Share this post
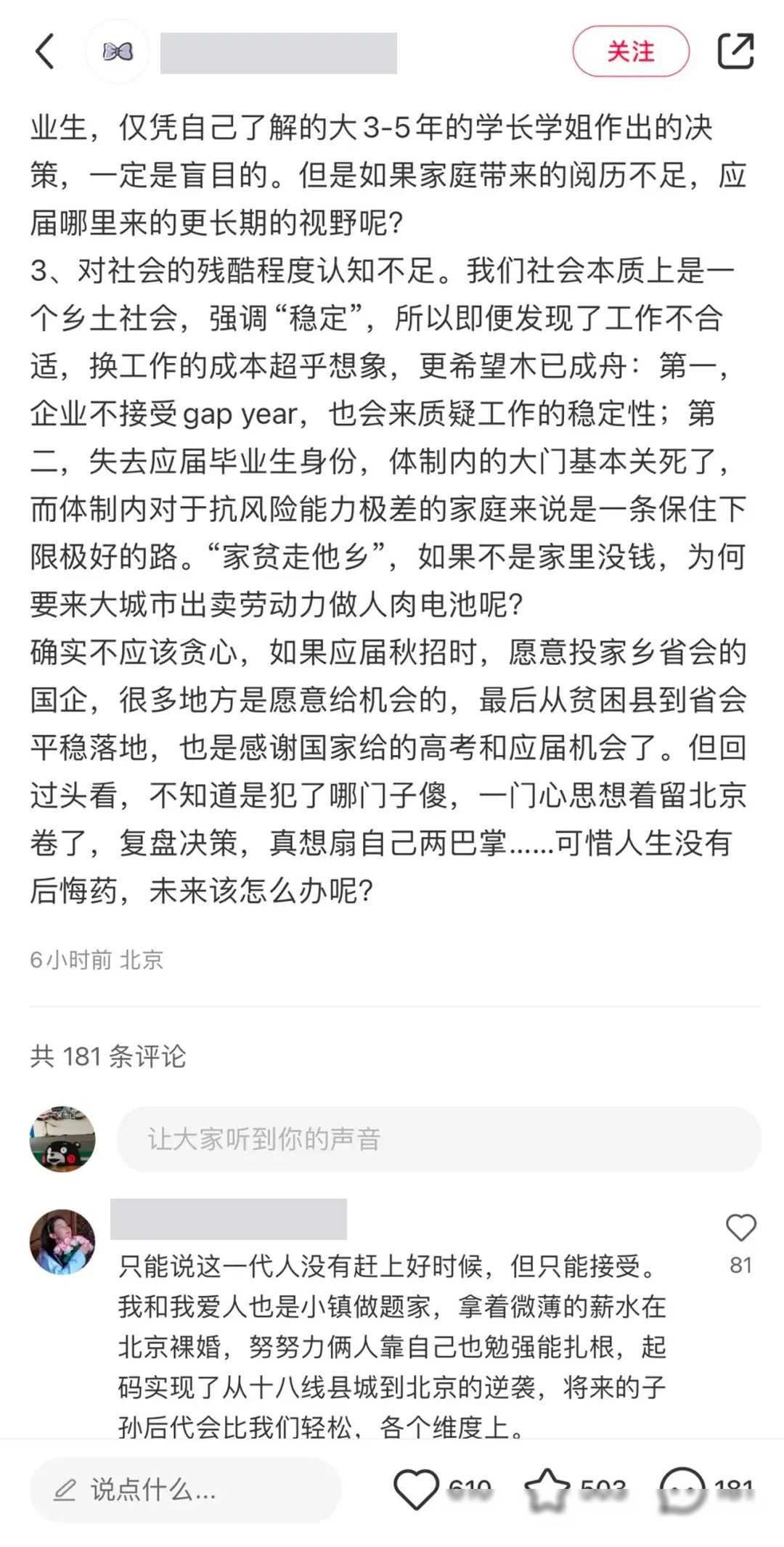Image resolution: width=784 pixels, height=1547 pixels. click(x=735, y=52)
